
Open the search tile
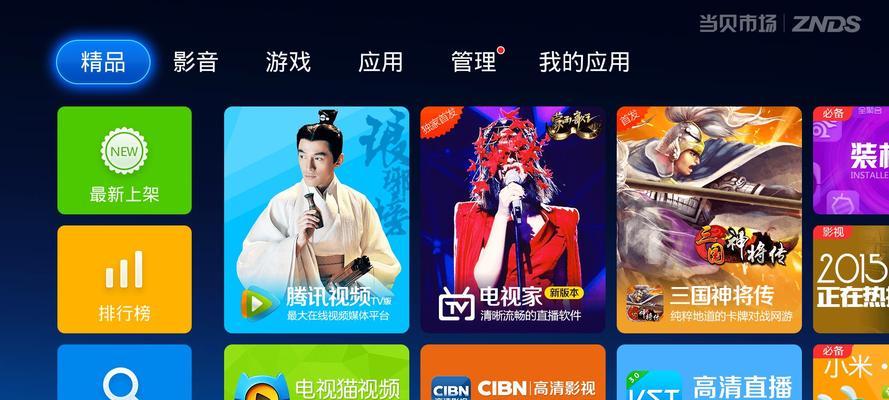click(124, 375)
